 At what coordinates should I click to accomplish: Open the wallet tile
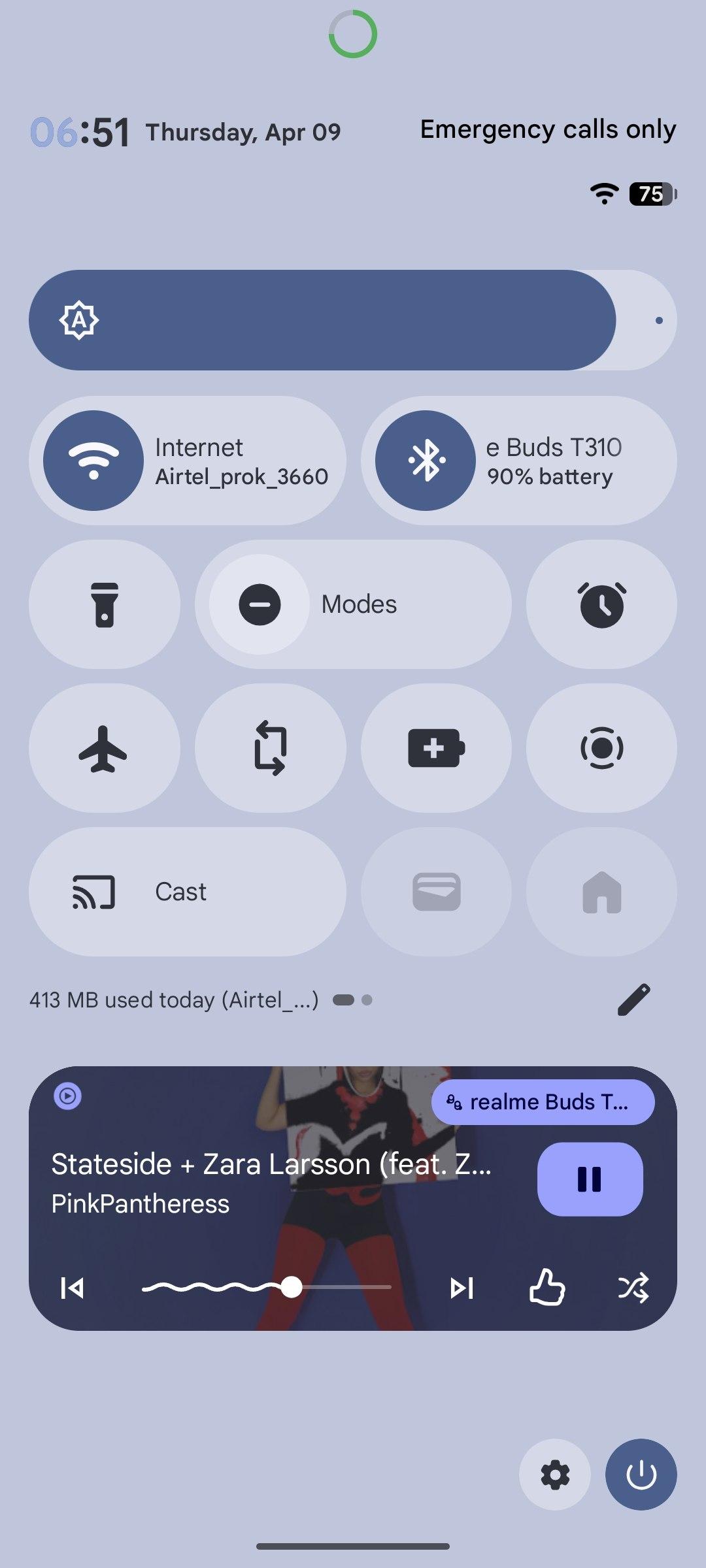point(436,892)
